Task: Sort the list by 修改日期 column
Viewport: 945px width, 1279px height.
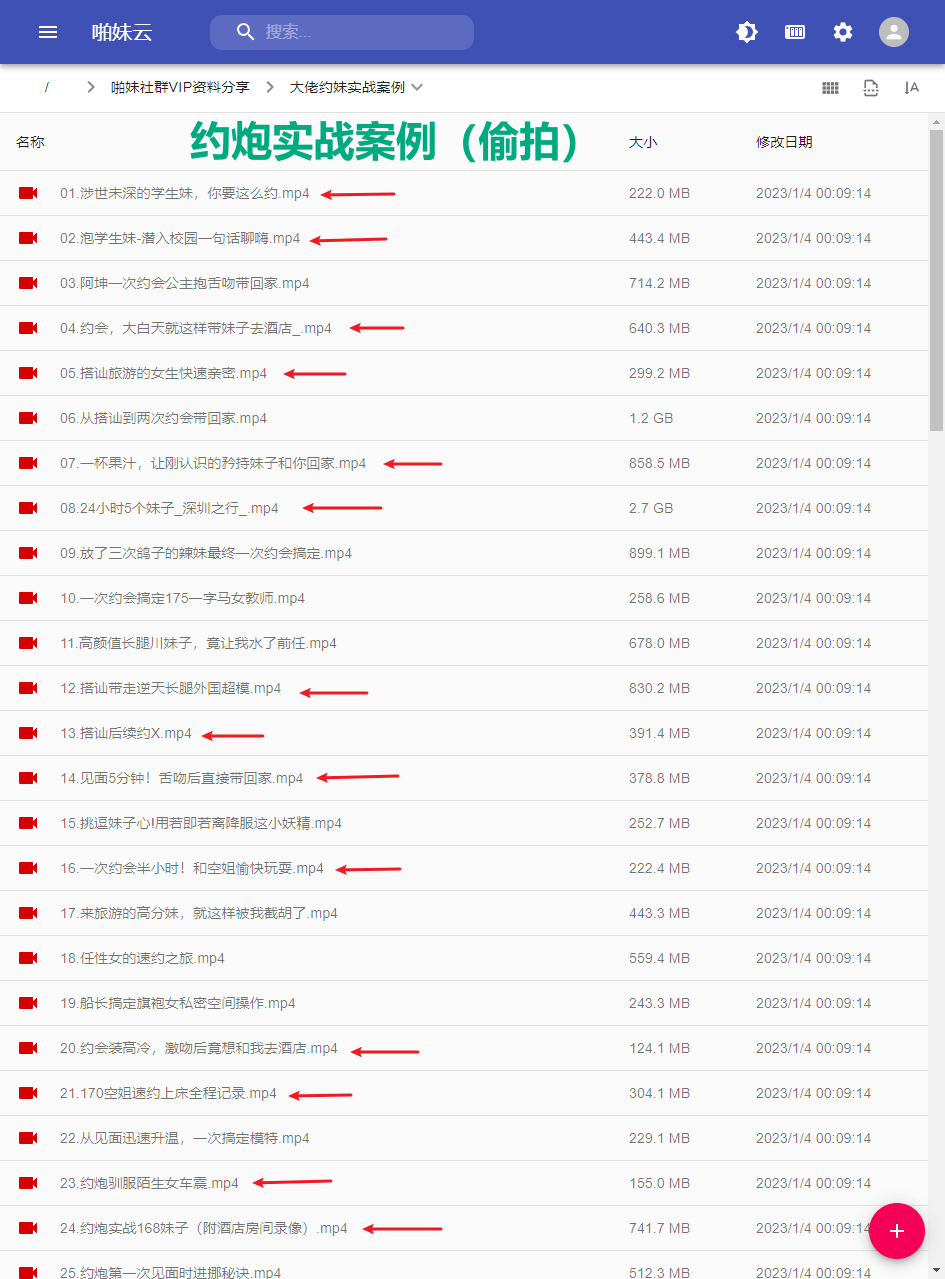Action: [x=784, y=142]
